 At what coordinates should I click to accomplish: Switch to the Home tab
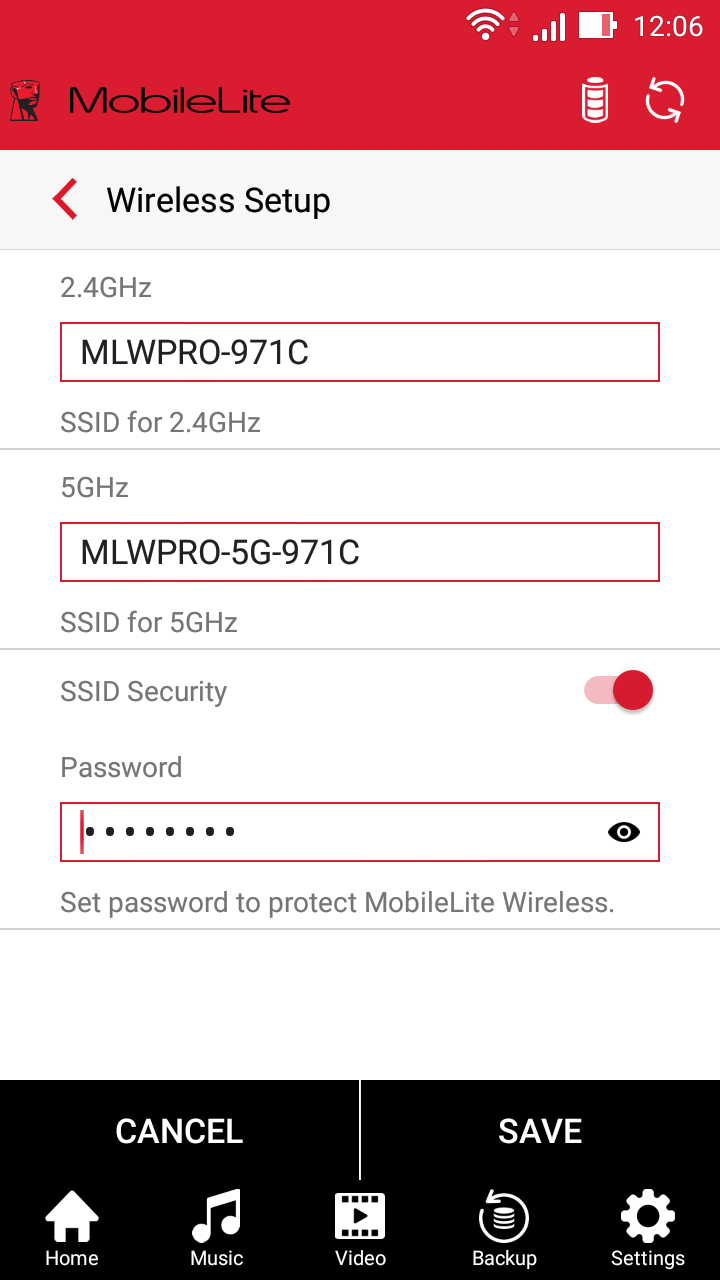pyautogui.click(x=72, y=1230)
